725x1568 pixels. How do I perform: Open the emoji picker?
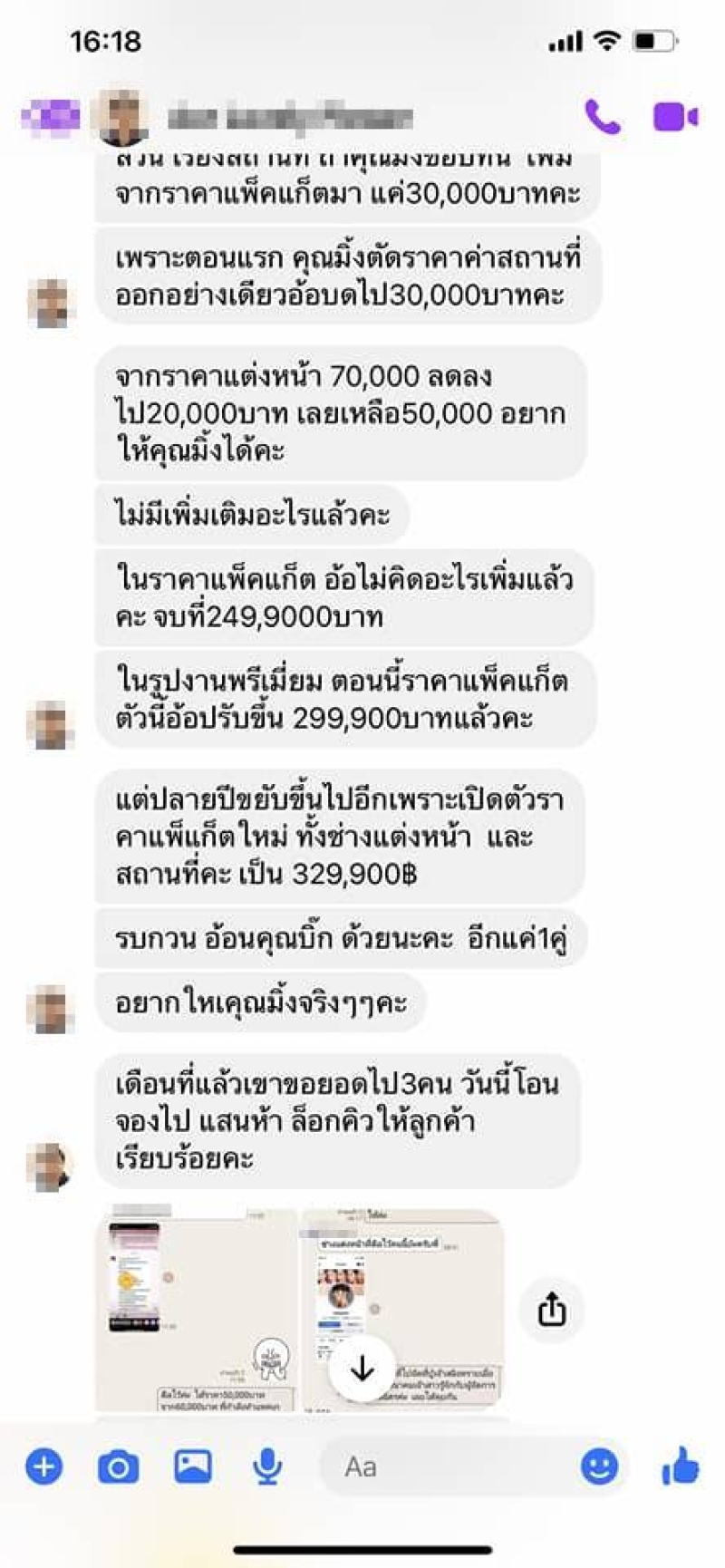599,1466
